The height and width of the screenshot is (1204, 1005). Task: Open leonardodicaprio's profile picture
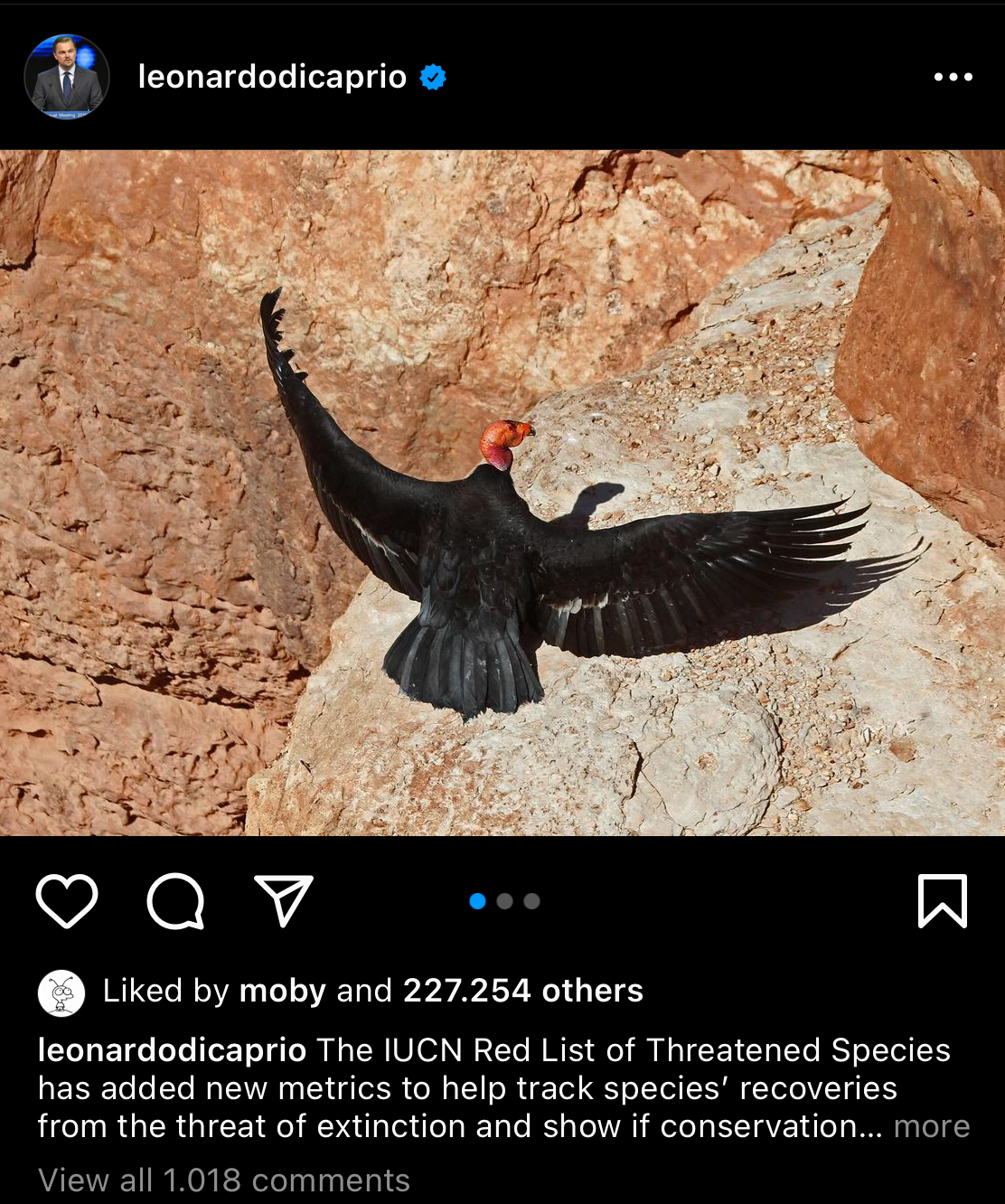(64, 77)
